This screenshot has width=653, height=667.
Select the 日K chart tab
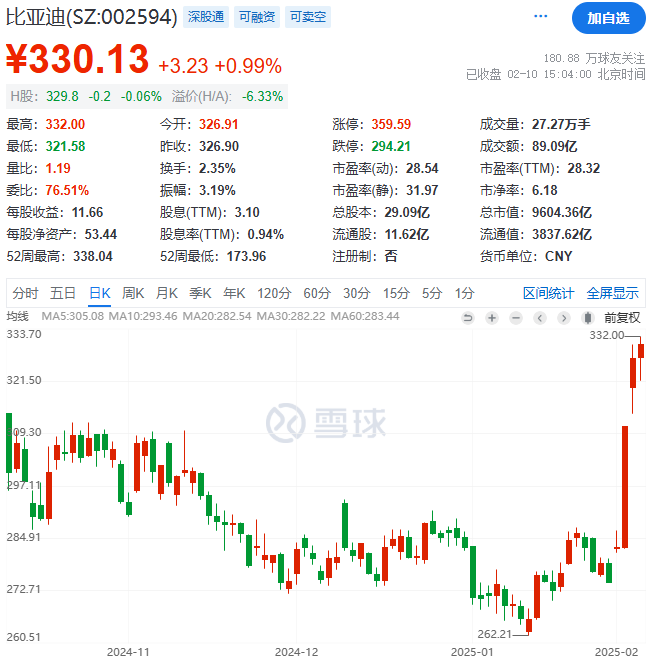click(x=99, y=293)
